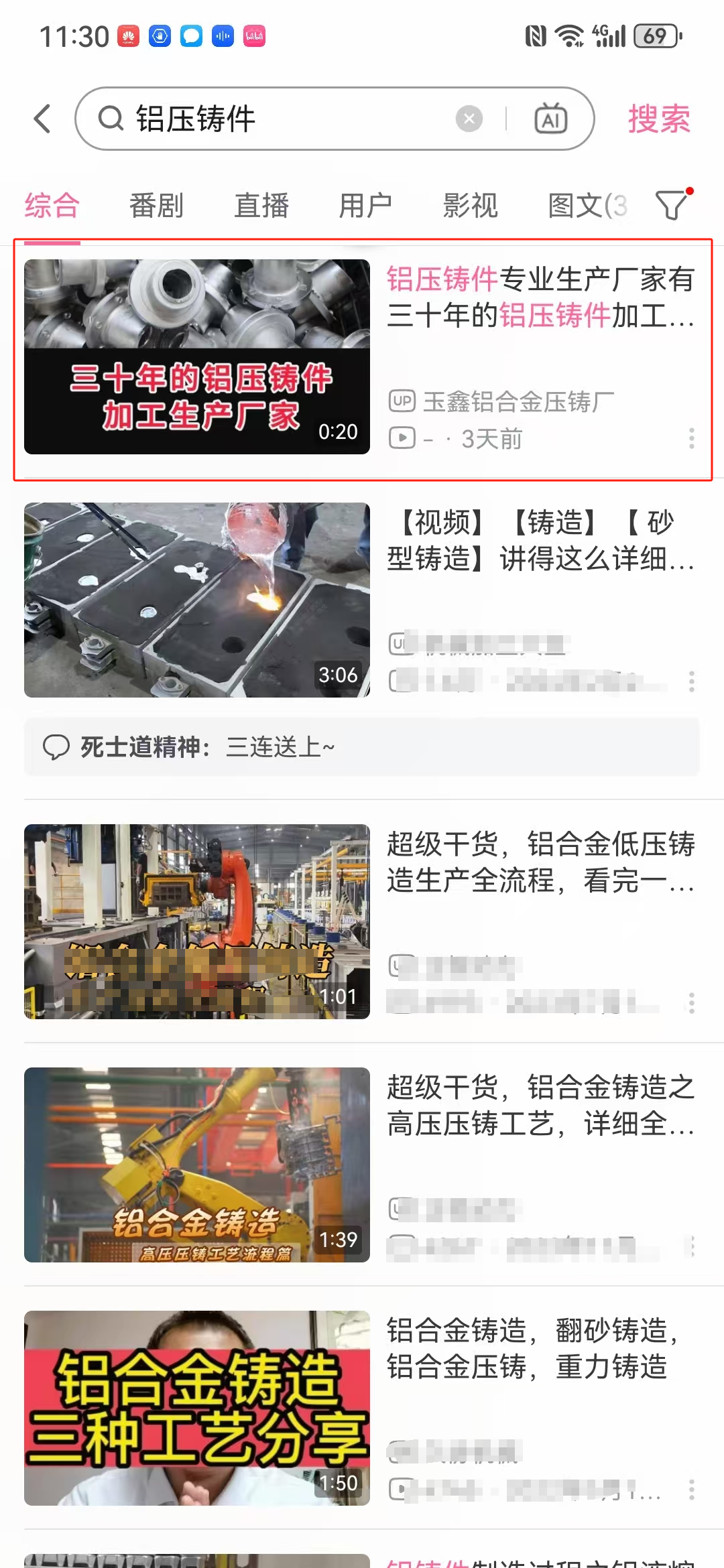Open video 铝合金低压铸造生产全流程

[540, 862]
